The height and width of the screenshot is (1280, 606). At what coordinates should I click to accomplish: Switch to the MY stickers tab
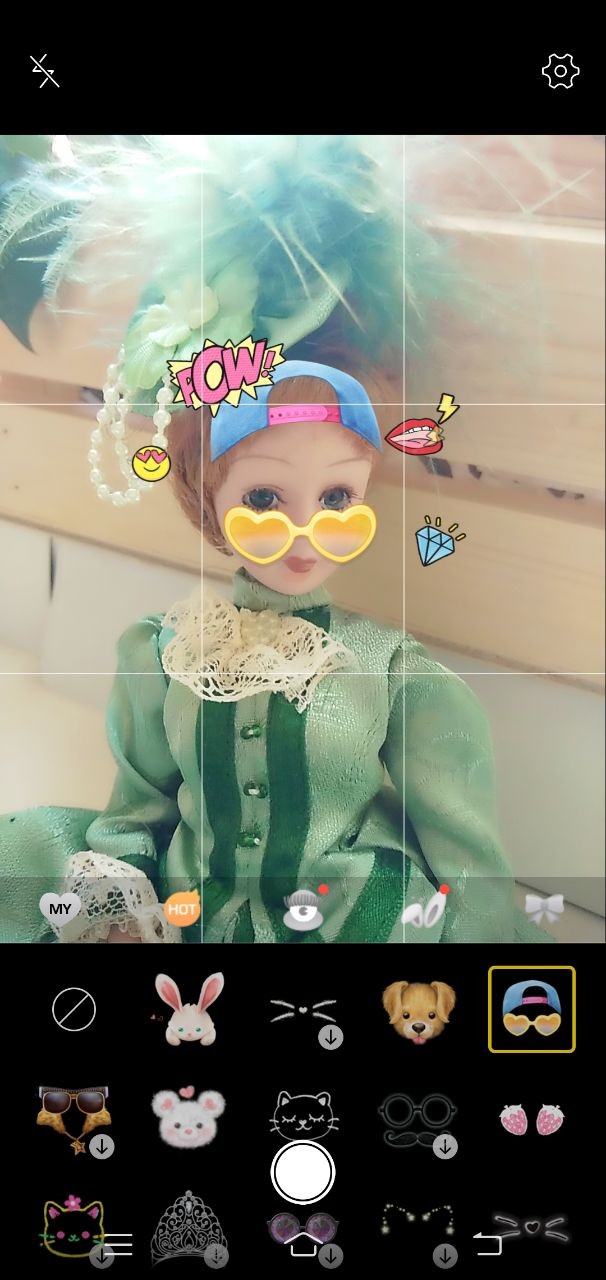click(x=60, y=908)
